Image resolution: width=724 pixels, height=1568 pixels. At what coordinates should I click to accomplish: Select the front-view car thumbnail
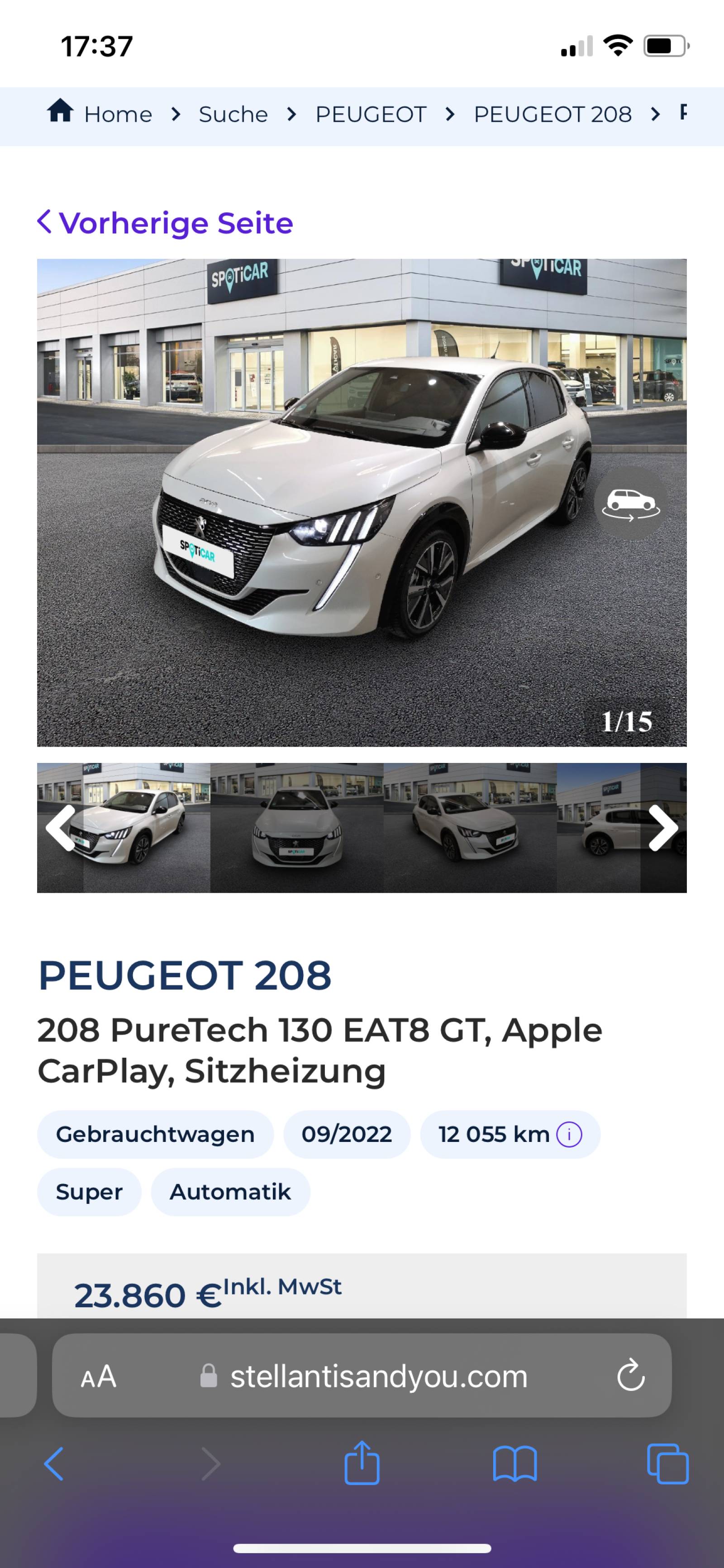click(x=297, y=828)
